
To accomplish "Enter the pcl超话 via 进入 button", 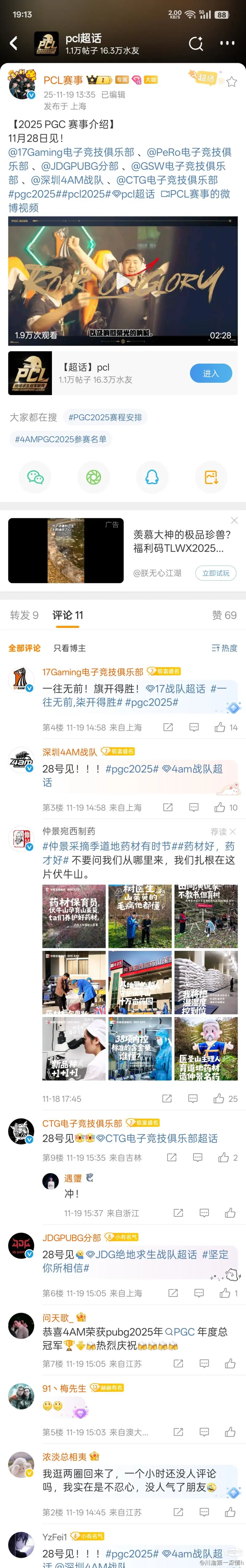I will [x=210, y=373].
